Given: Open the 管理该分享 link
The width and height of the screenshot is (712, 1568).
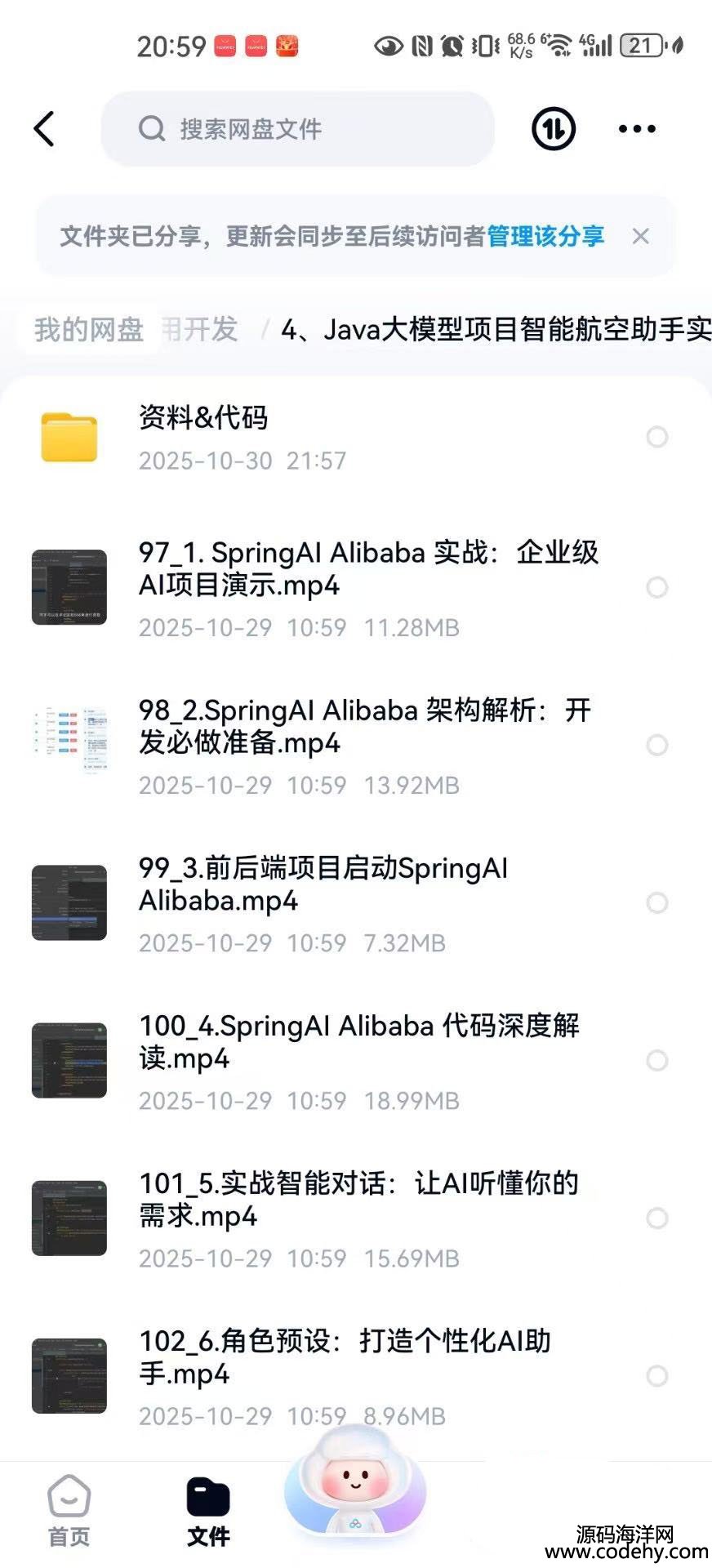Looking at the screenshot, I should pos(545,236).
